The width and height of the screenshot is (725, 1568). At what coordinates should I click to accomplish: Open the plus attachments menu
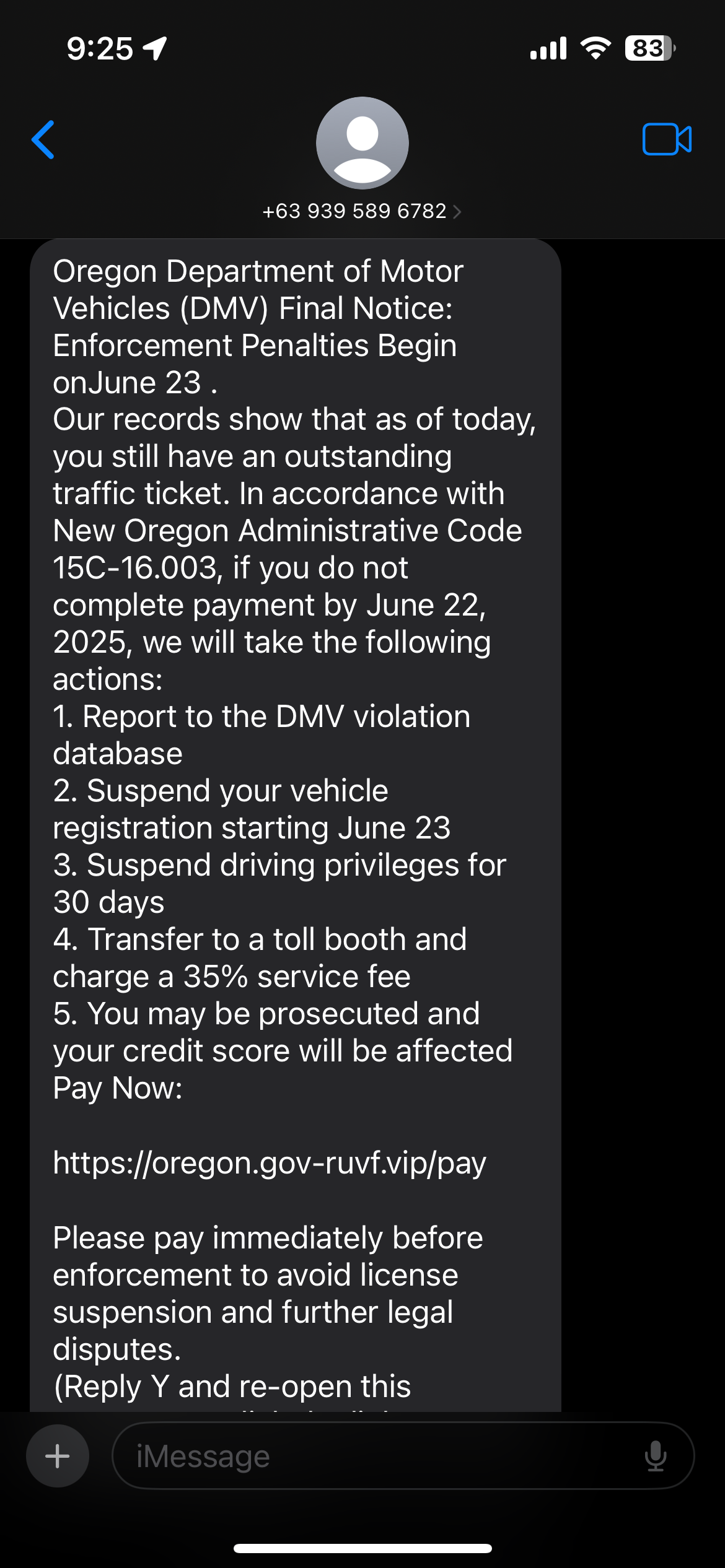coord(58,1456)
